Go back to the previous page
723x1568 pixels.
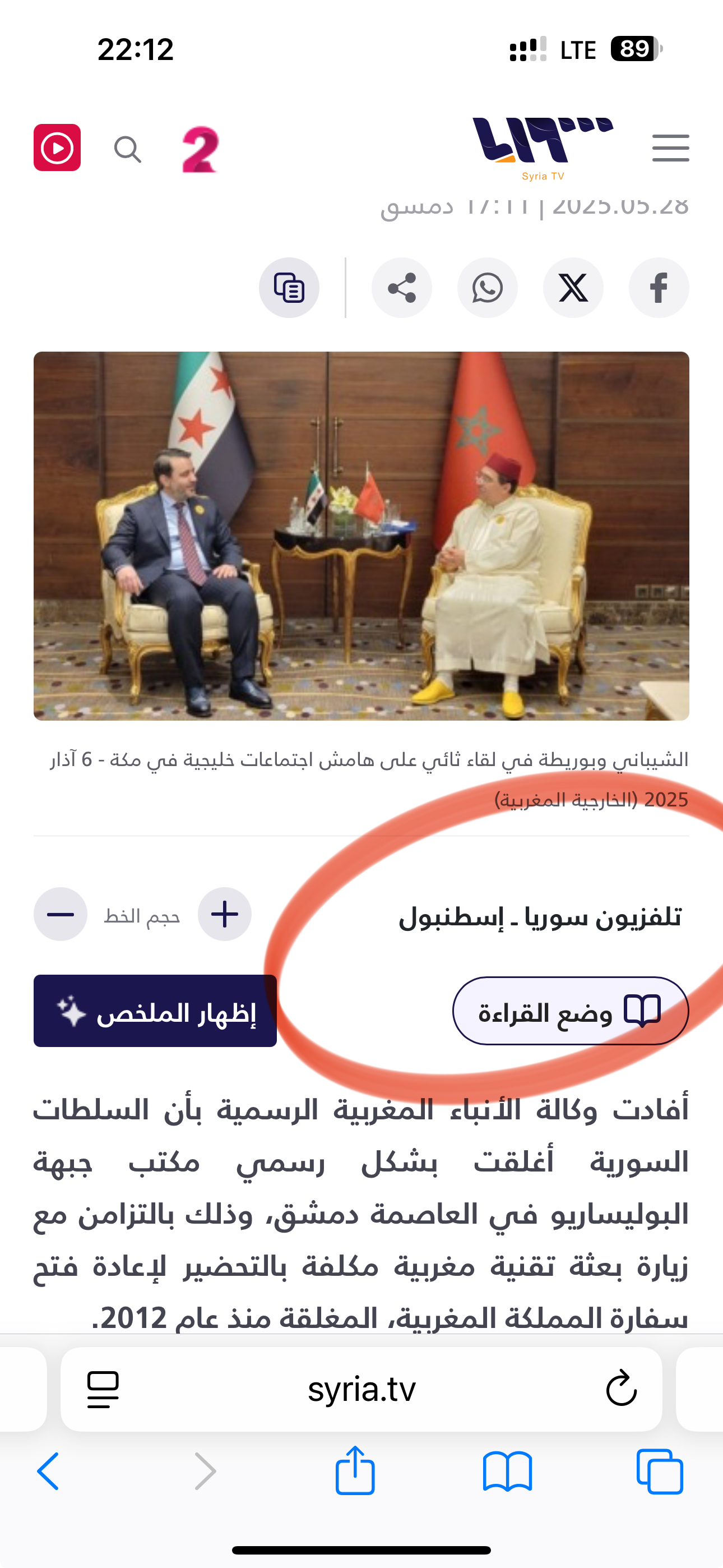tap(49, 1471)
